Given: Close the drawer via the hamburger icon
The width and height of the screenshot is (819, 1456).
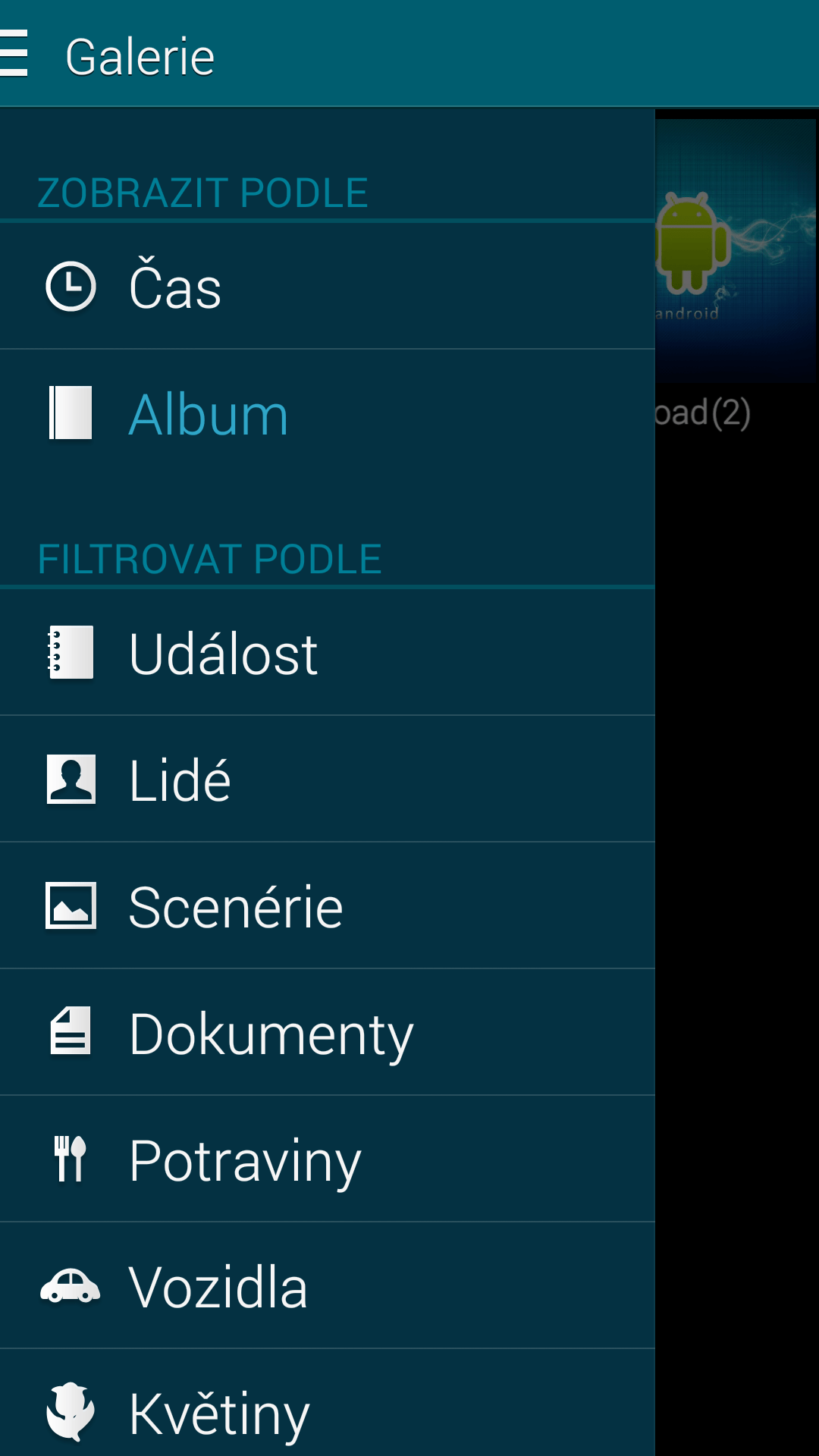Looking at the screenshot, I should [14, 53].
